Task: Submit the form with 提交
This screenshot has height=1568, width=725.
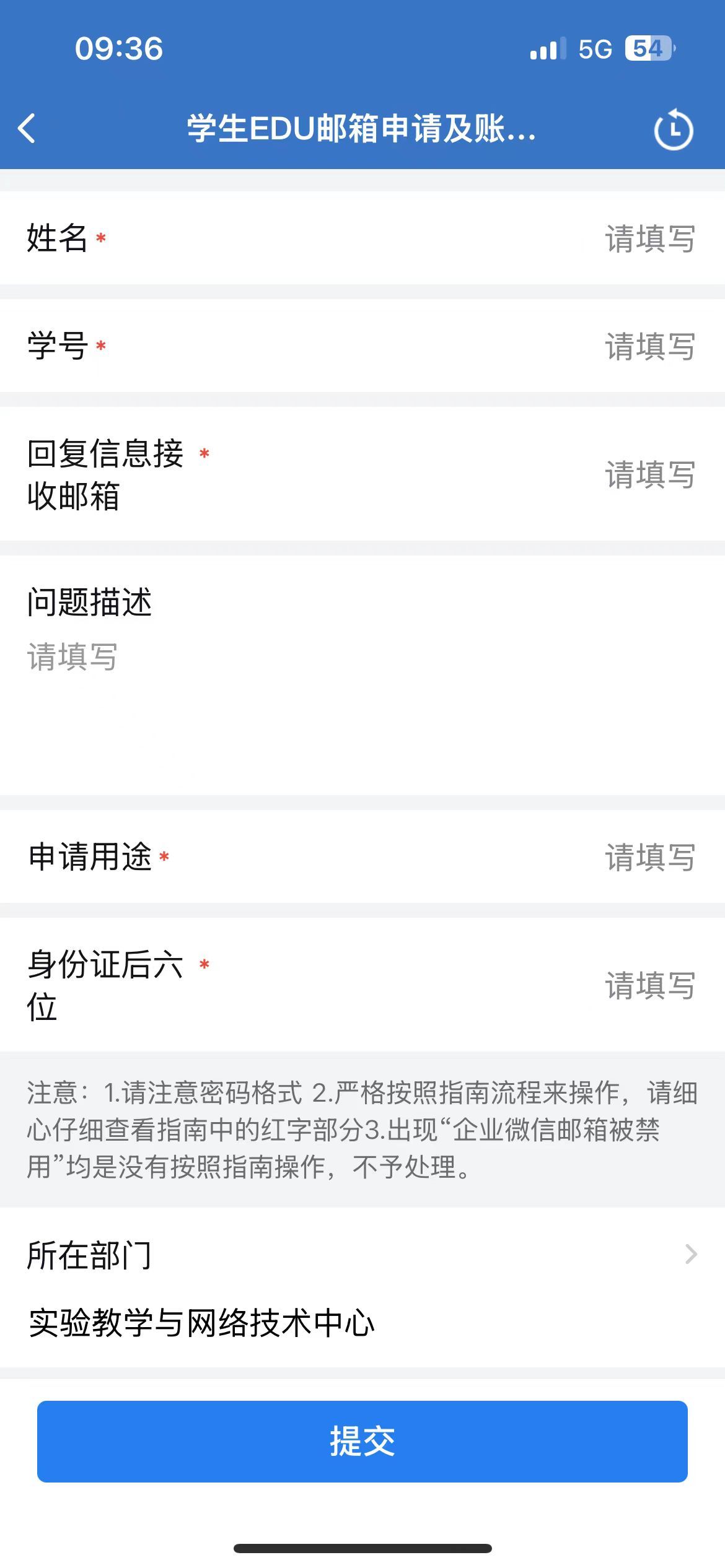Action: [x=362, y=1440]
